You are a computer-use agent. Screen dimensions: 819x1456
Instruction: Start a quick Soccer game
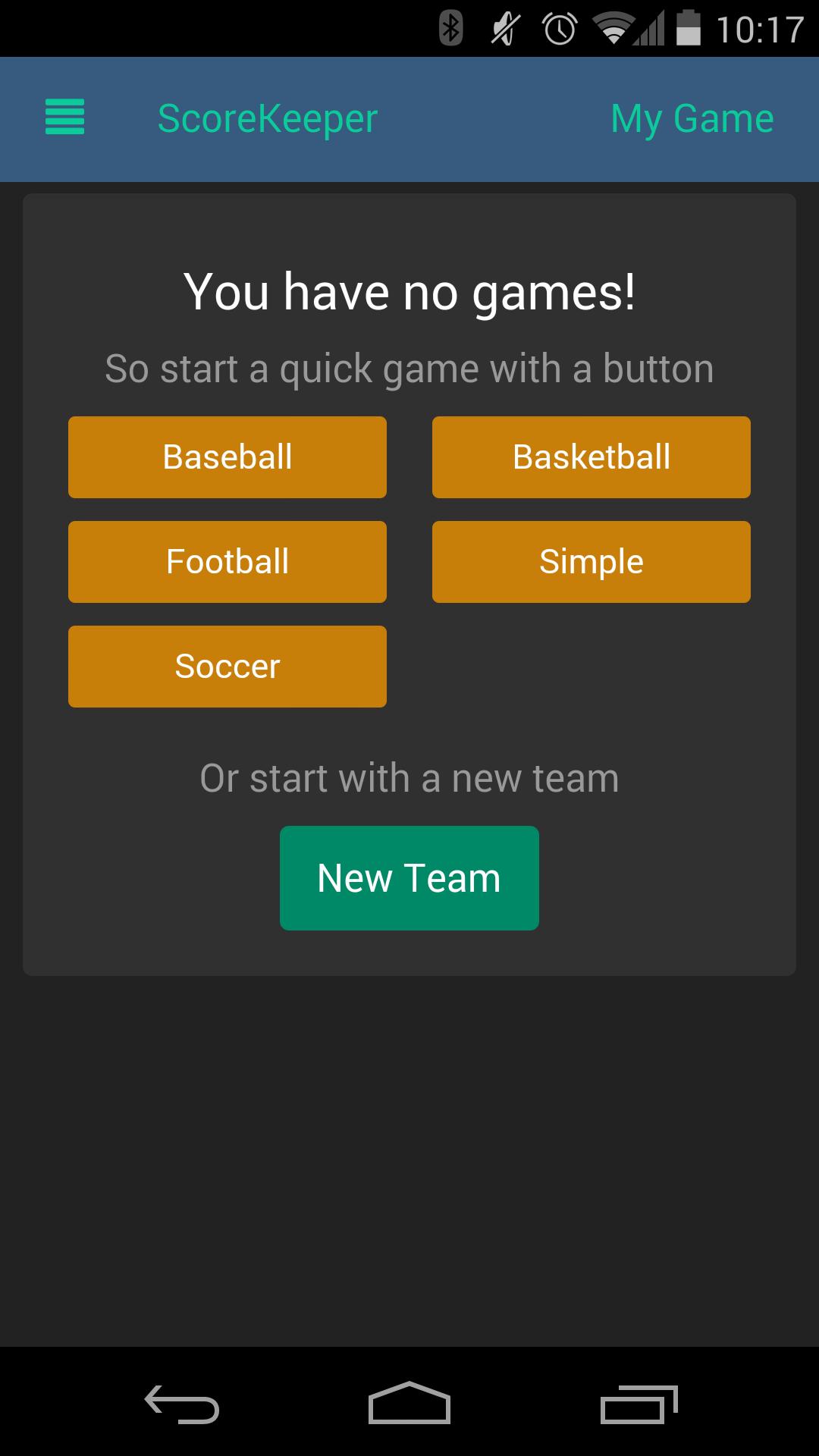tap(227, 666)
